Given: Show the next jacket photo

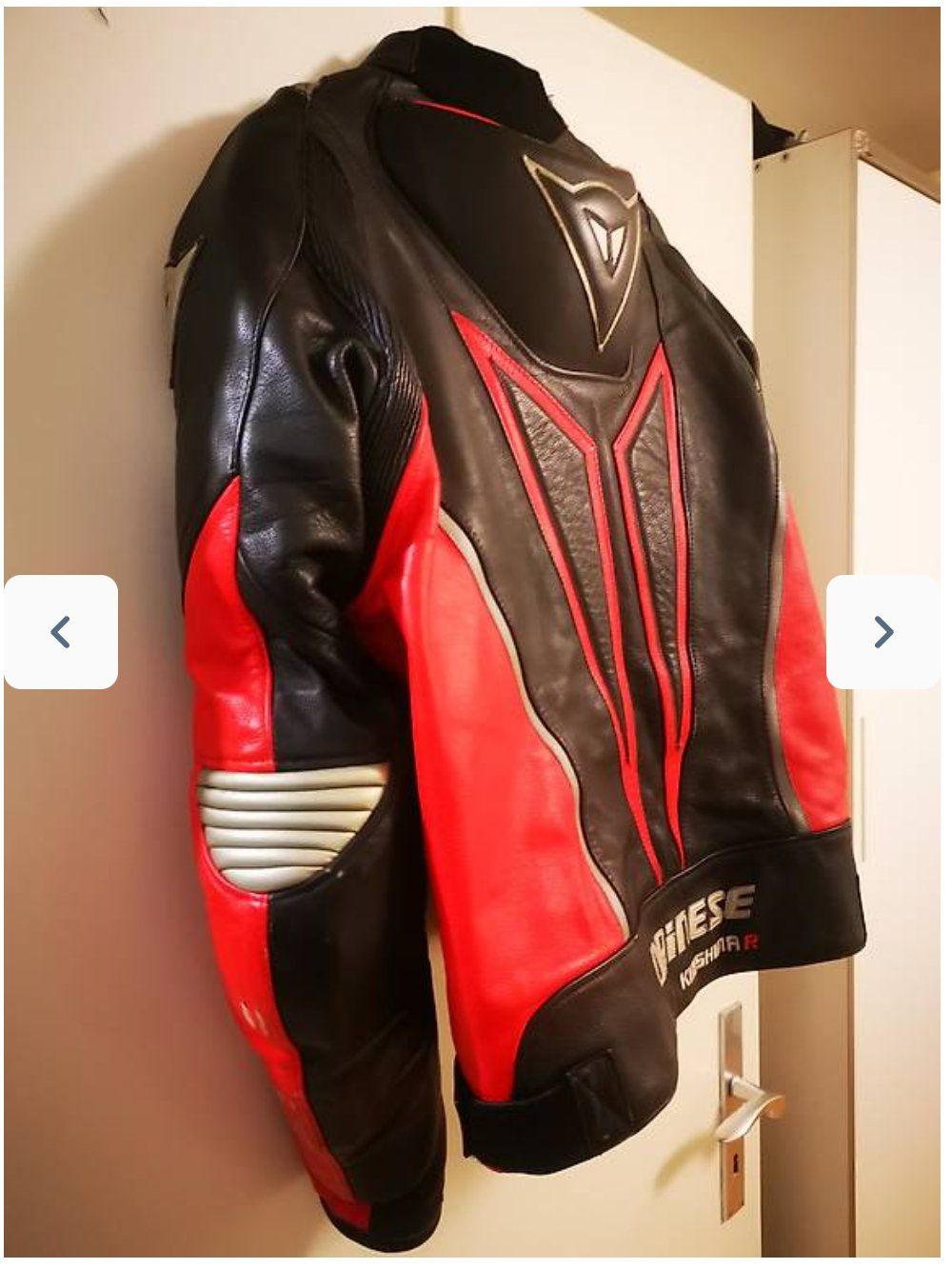Looking at the screenshot, I should (883, 632).
